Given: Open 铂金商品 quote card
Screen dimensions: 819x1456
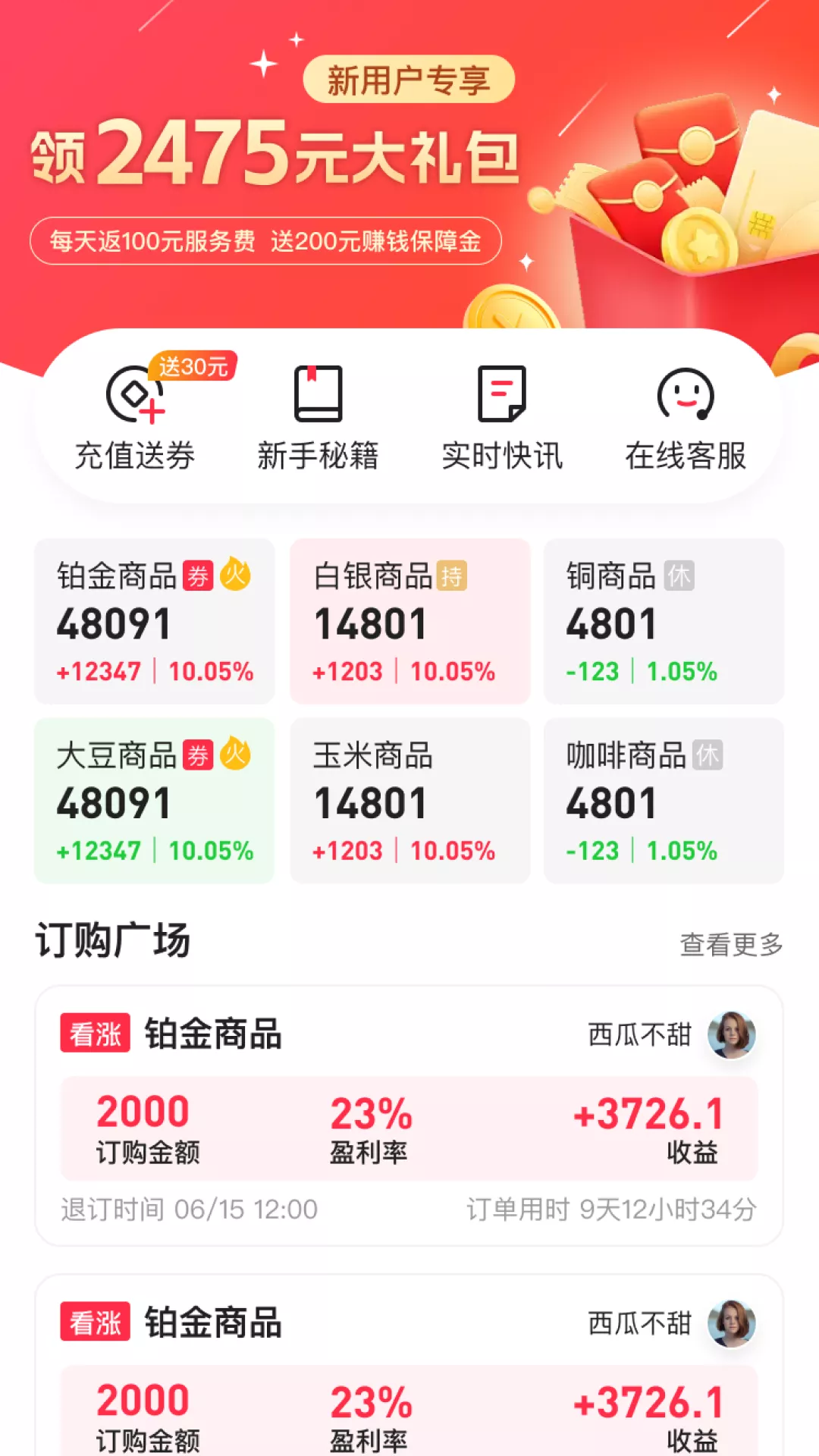Looking at the screenshot, I should point(154,622).
